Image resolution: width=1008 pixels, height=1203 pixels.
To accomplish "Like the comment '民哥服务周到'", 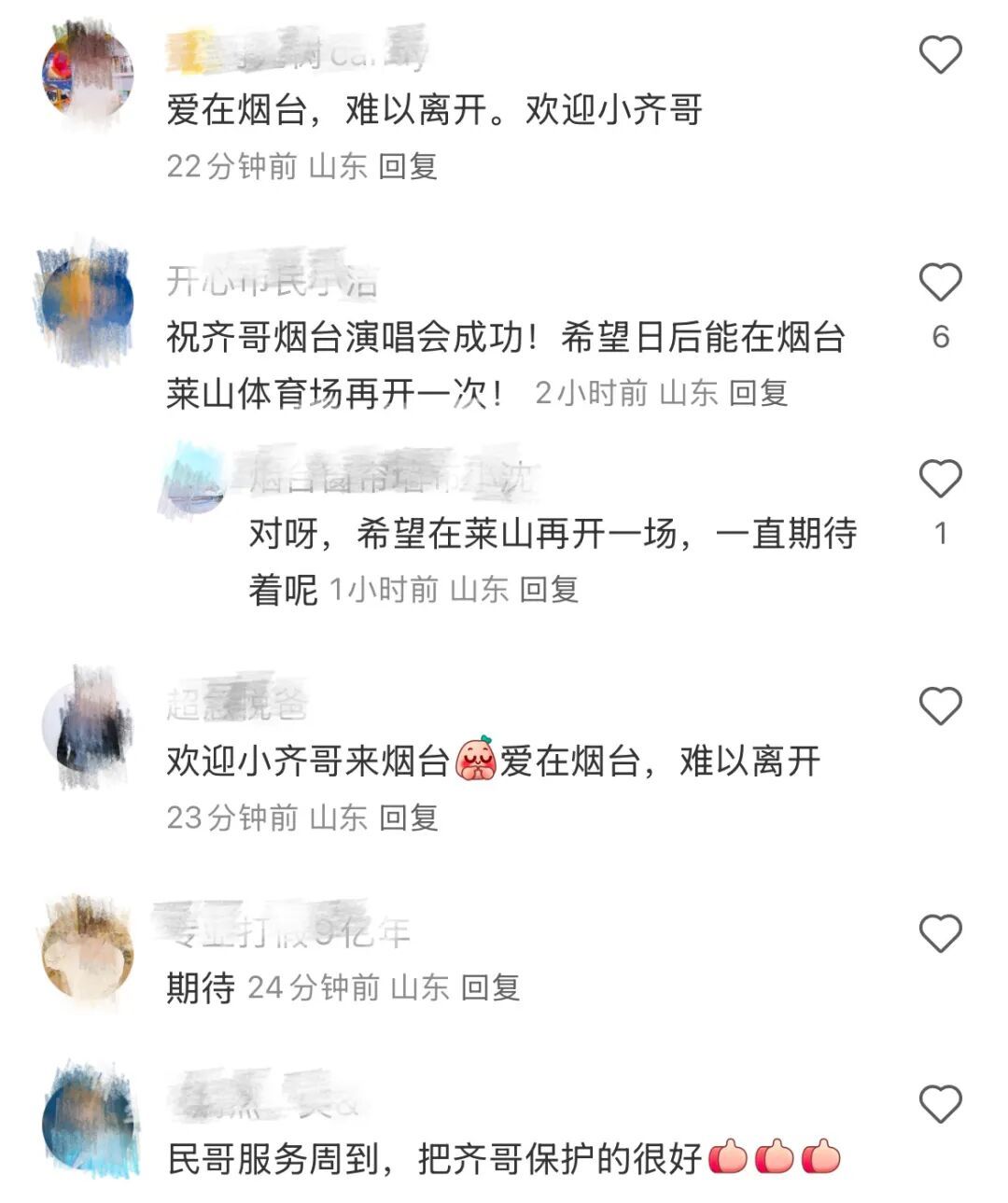I will click(940, 1105).
